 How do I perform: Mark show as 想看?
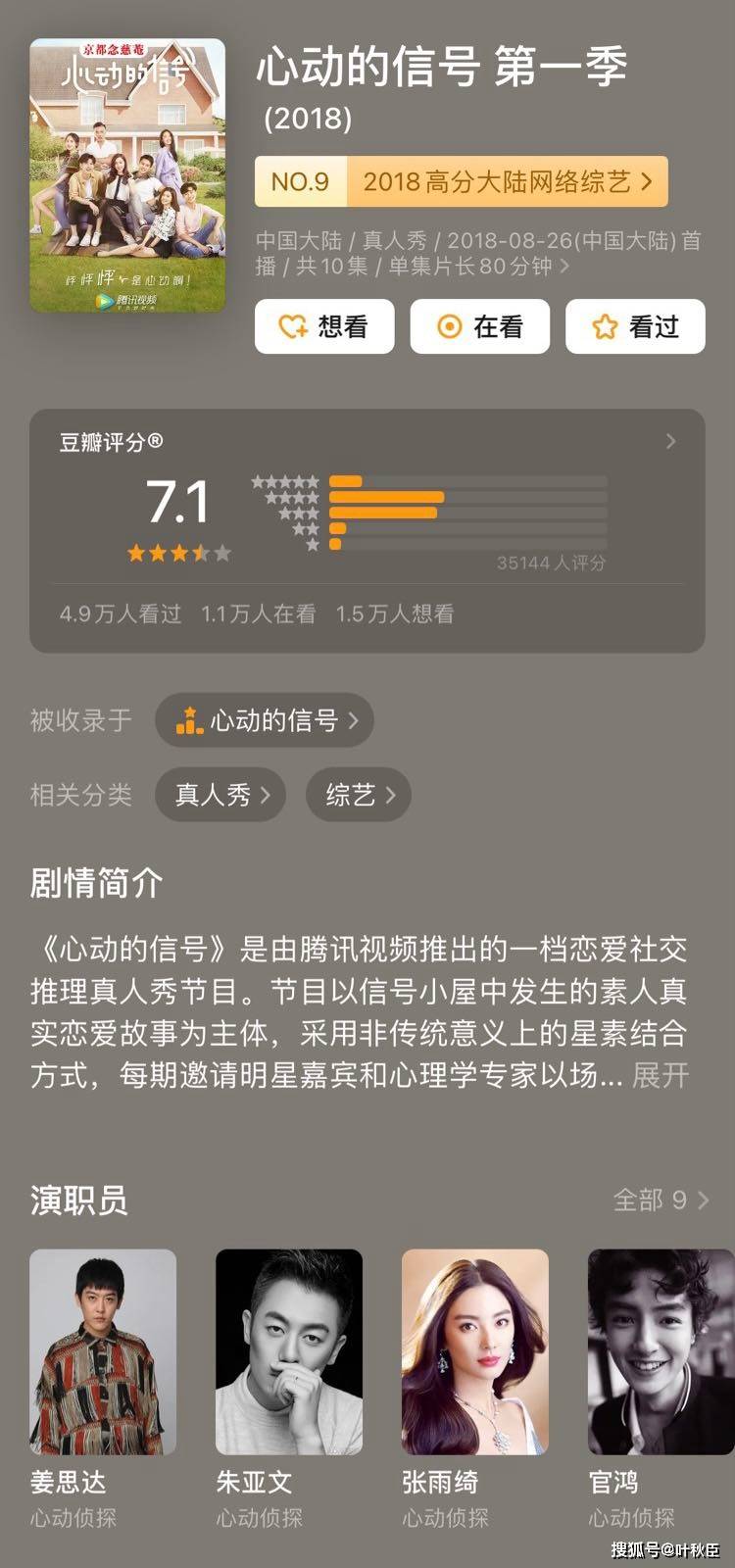[324, 326]
